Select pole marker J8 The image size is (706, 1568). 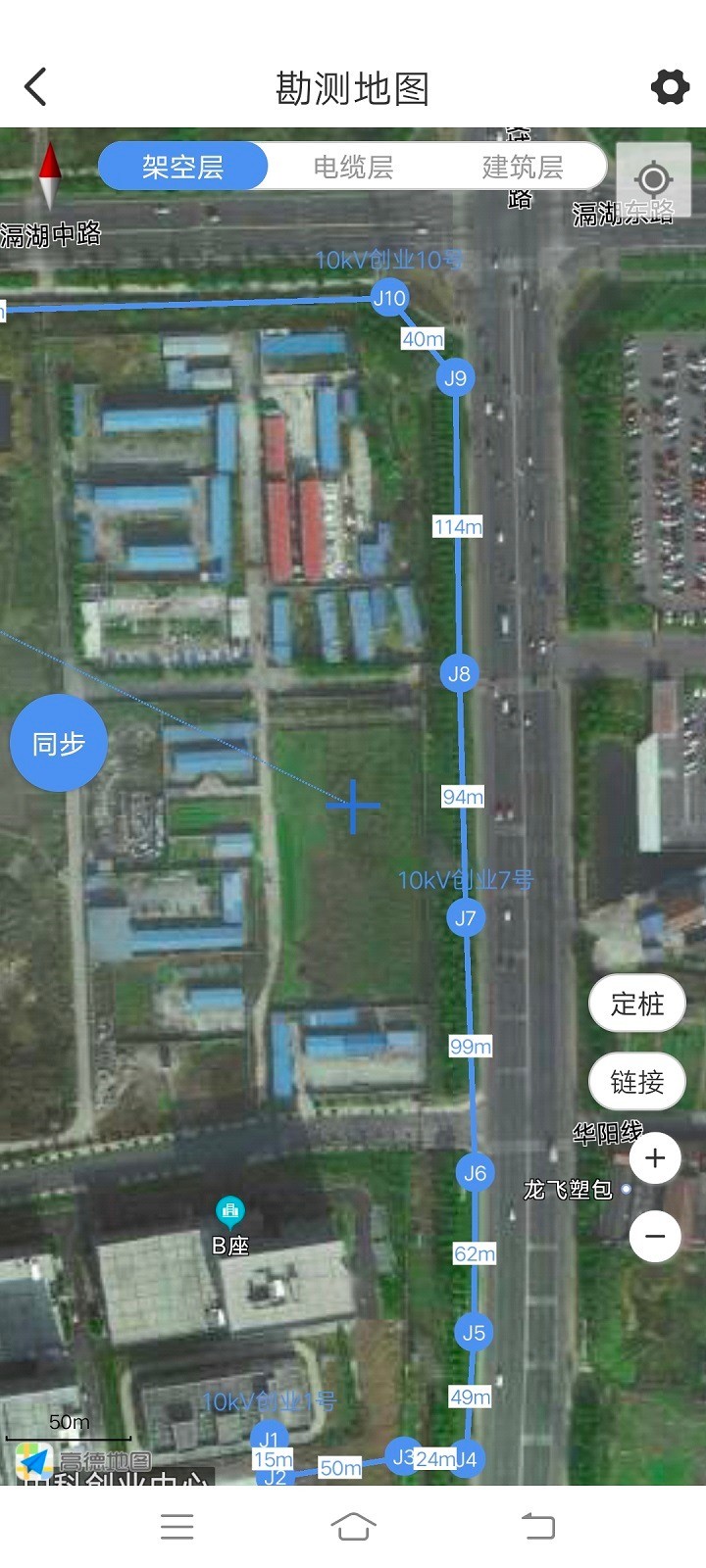coord(459,674)
